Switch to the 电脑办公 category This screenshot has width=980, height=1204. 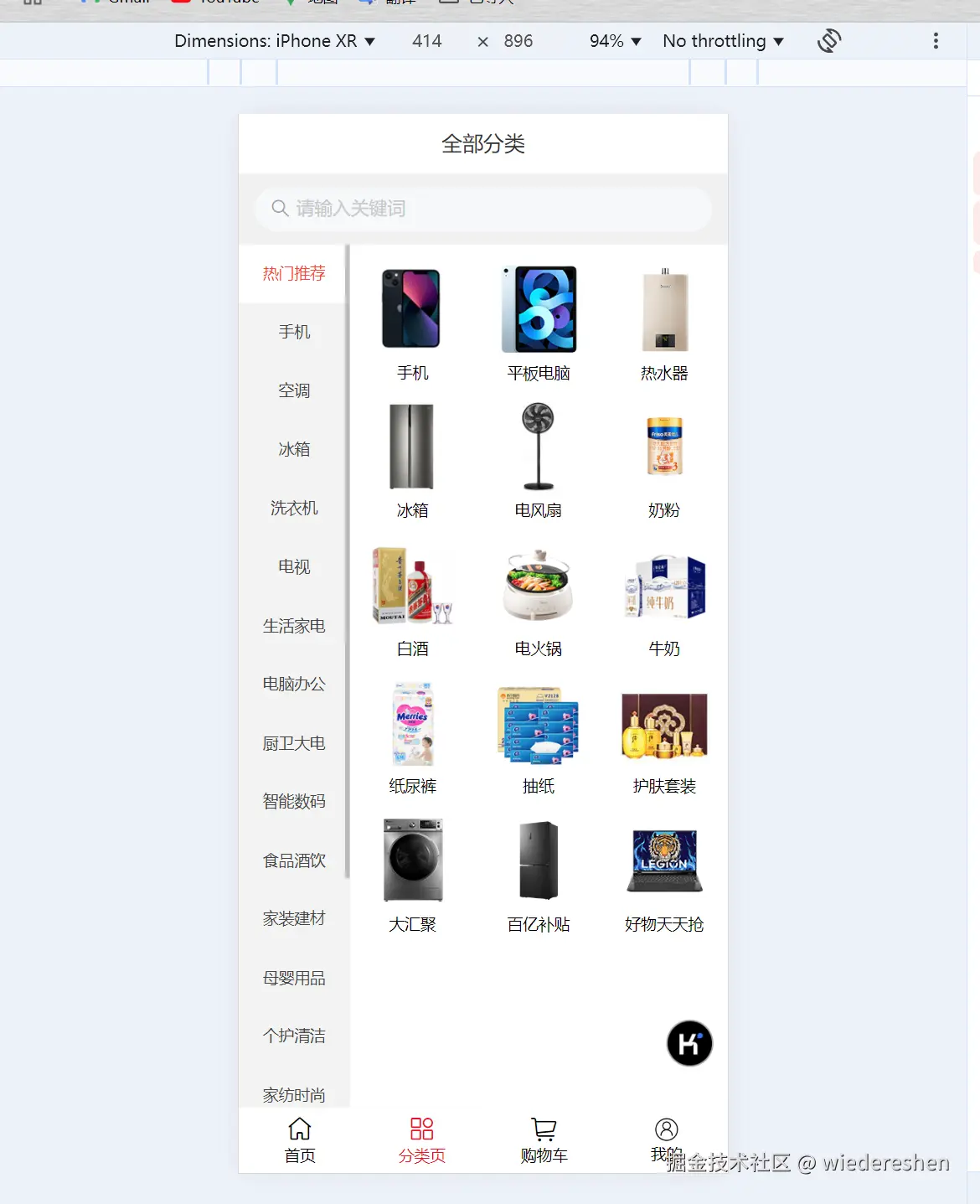pos(294,684)
